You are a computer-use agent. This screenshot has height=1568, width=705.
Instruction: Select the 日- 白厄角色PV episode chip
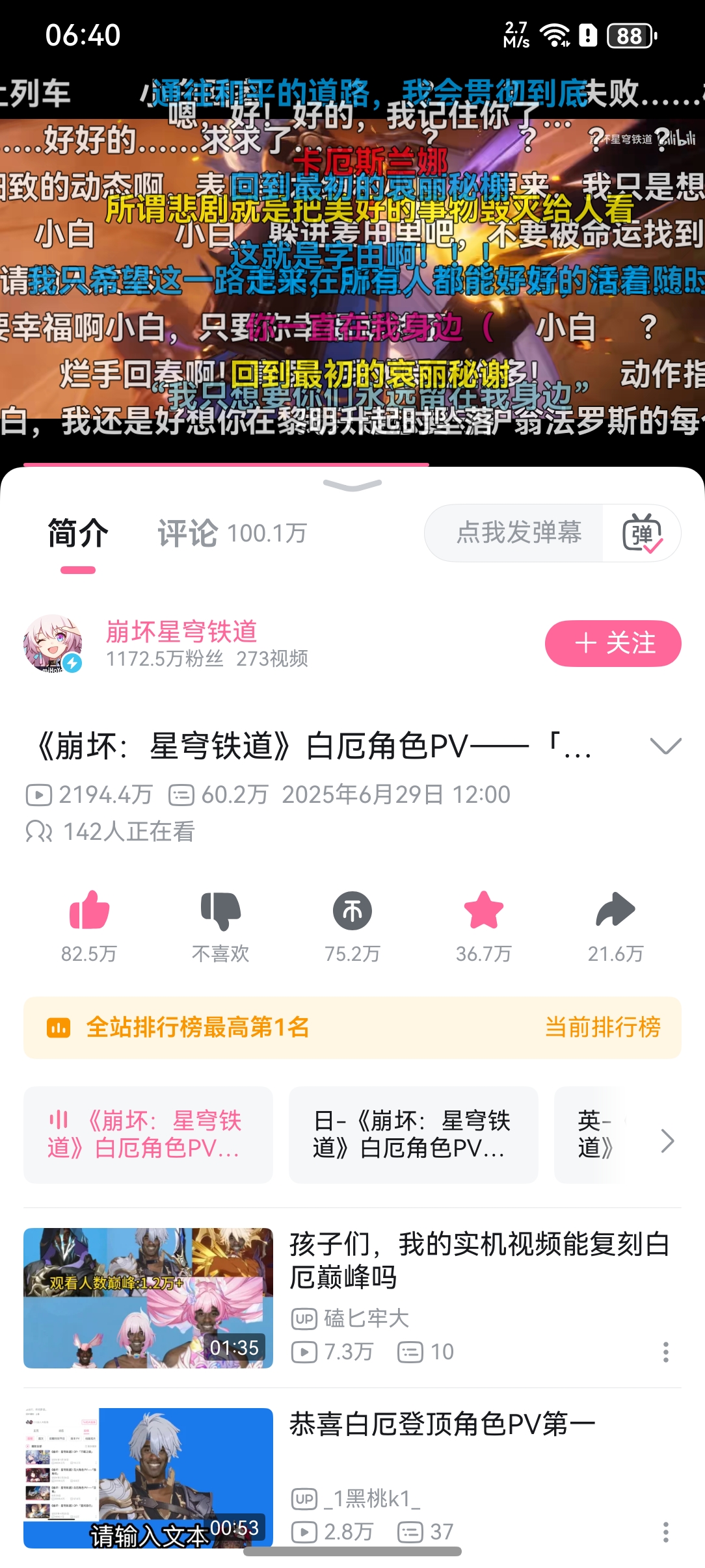(413, 1134)
